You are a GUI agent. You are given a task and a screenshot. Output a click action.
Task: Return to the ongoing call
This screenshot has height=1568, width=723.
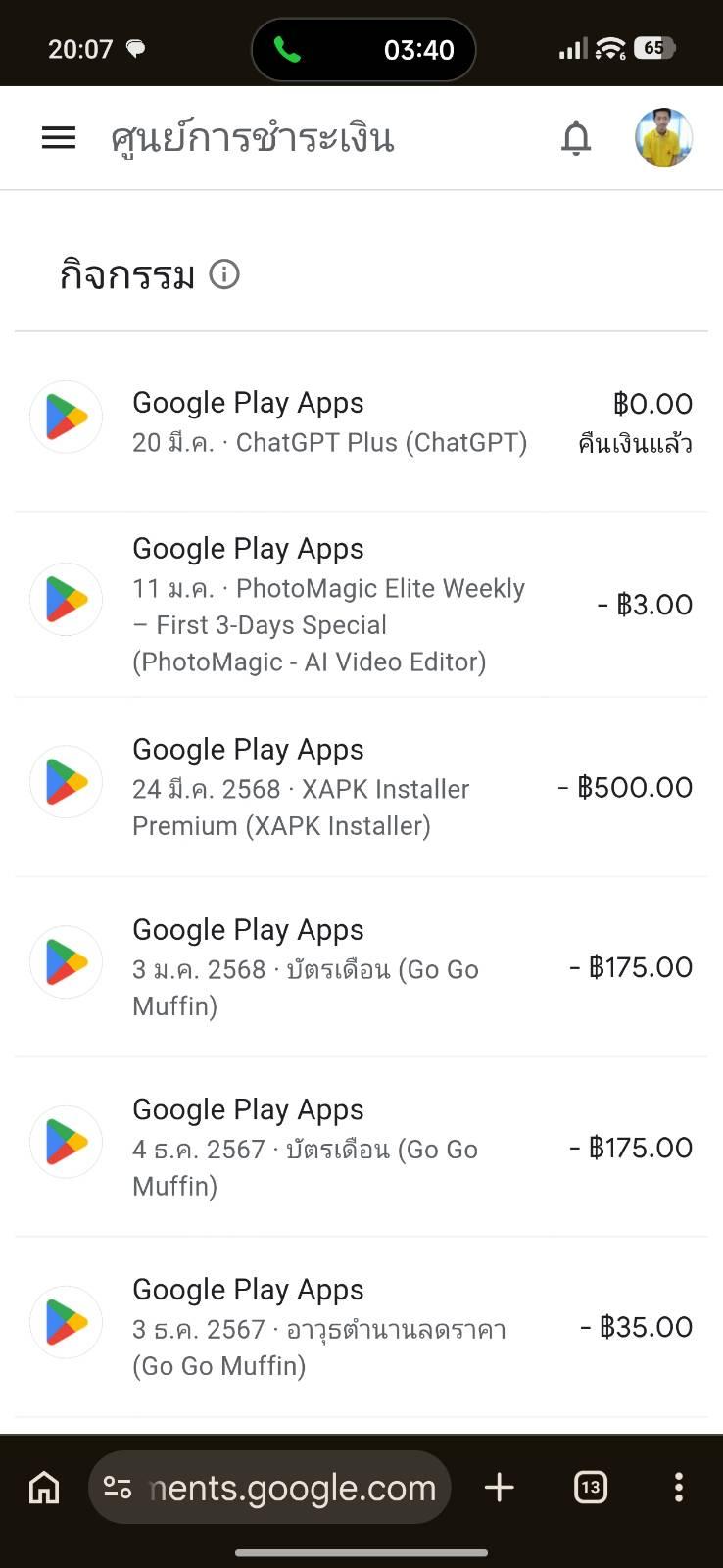click(x=363, y=49)
